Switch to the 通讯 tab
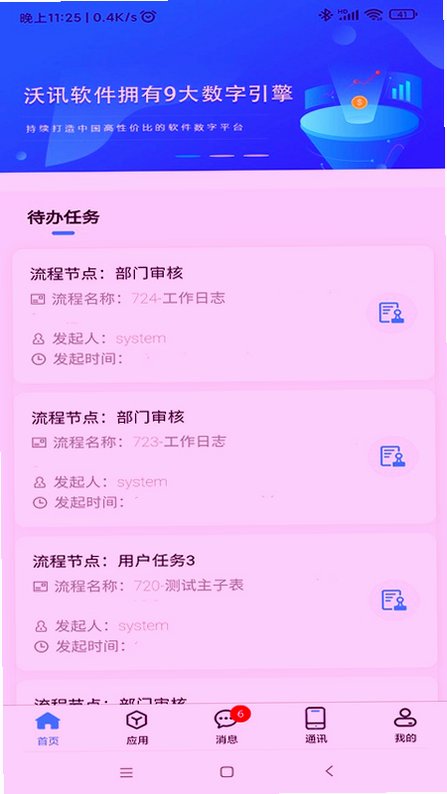 pyautogui.click(x=316, y=726)
